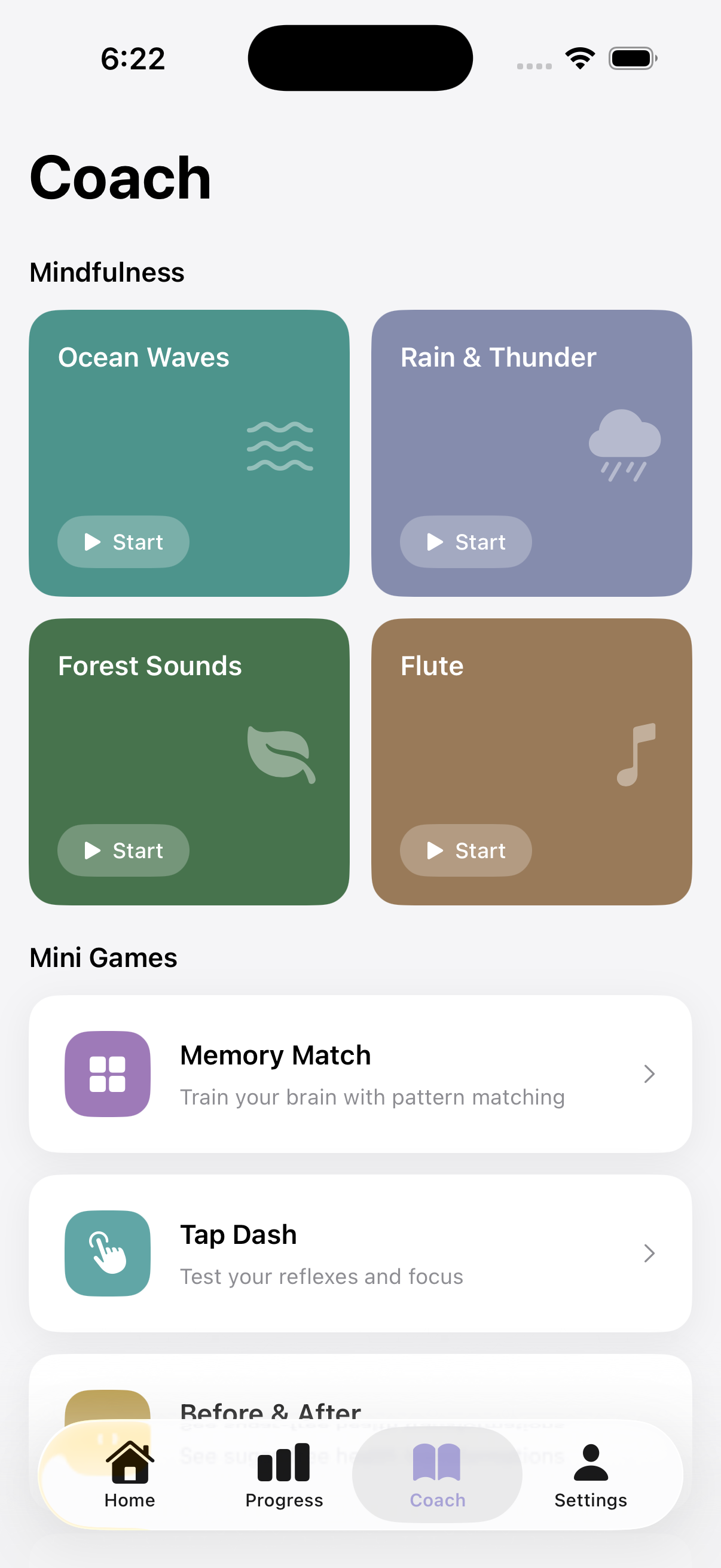Image resolution: width=721 pixels, height=1568 pixels.
Task: Open the Memory Match game
Action: click(360, 1074)
